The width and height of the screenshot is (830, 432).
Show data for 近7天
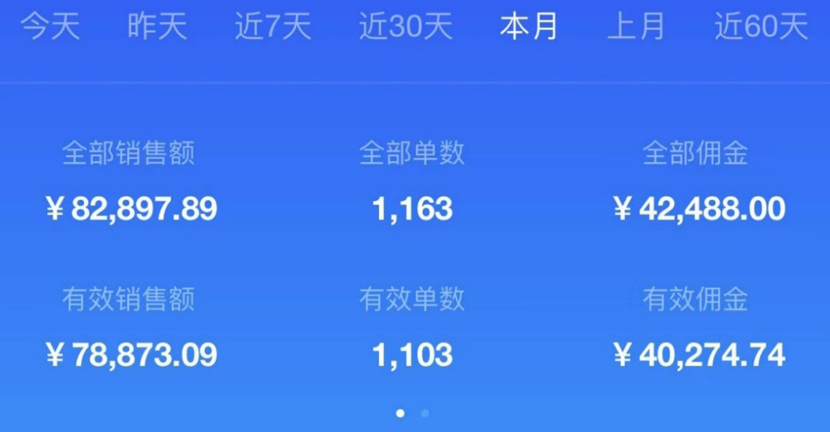click(x=273, y=27)
